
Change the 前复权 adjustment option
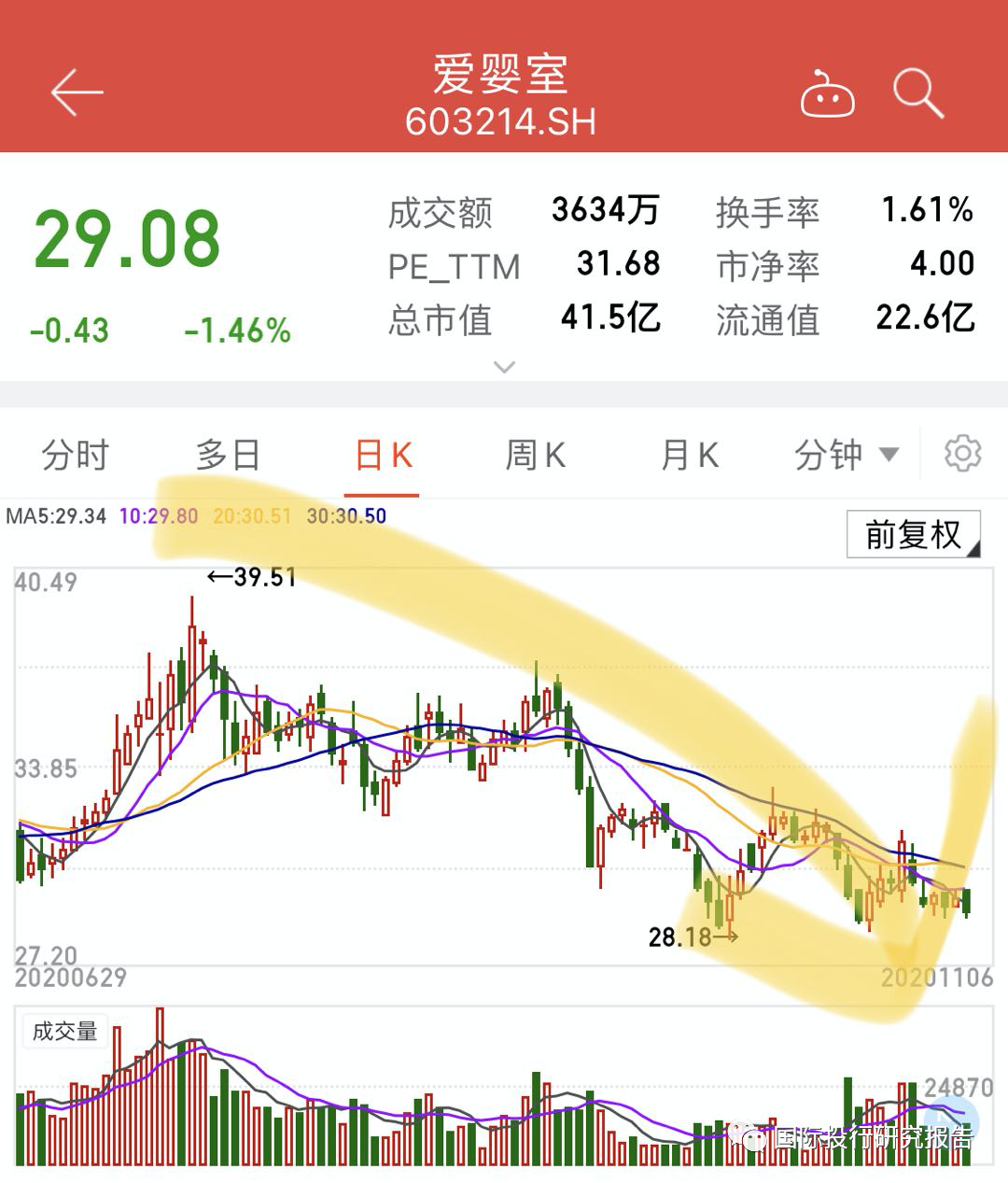click(x=913, y=534)
